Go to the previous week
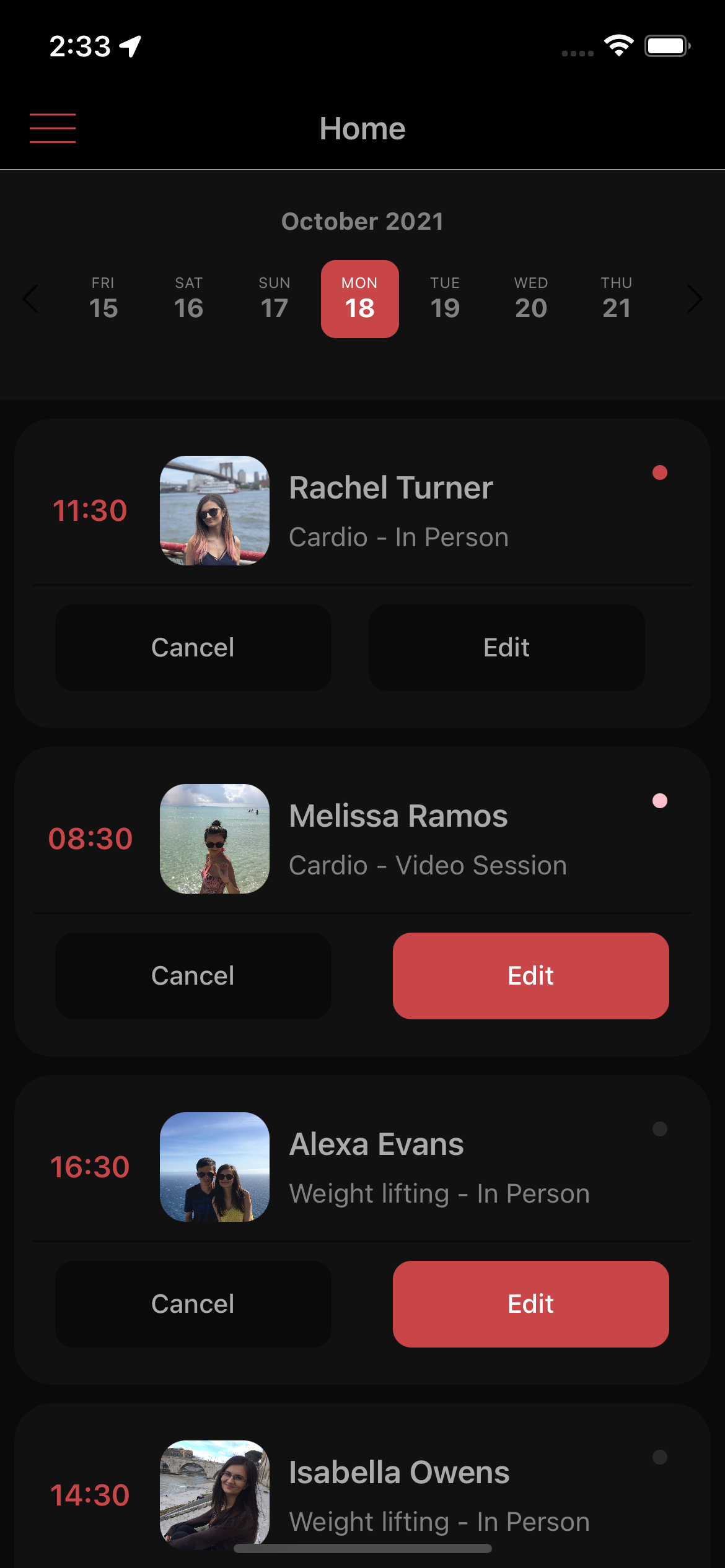Screen dimensions: 725x1568 30,299
